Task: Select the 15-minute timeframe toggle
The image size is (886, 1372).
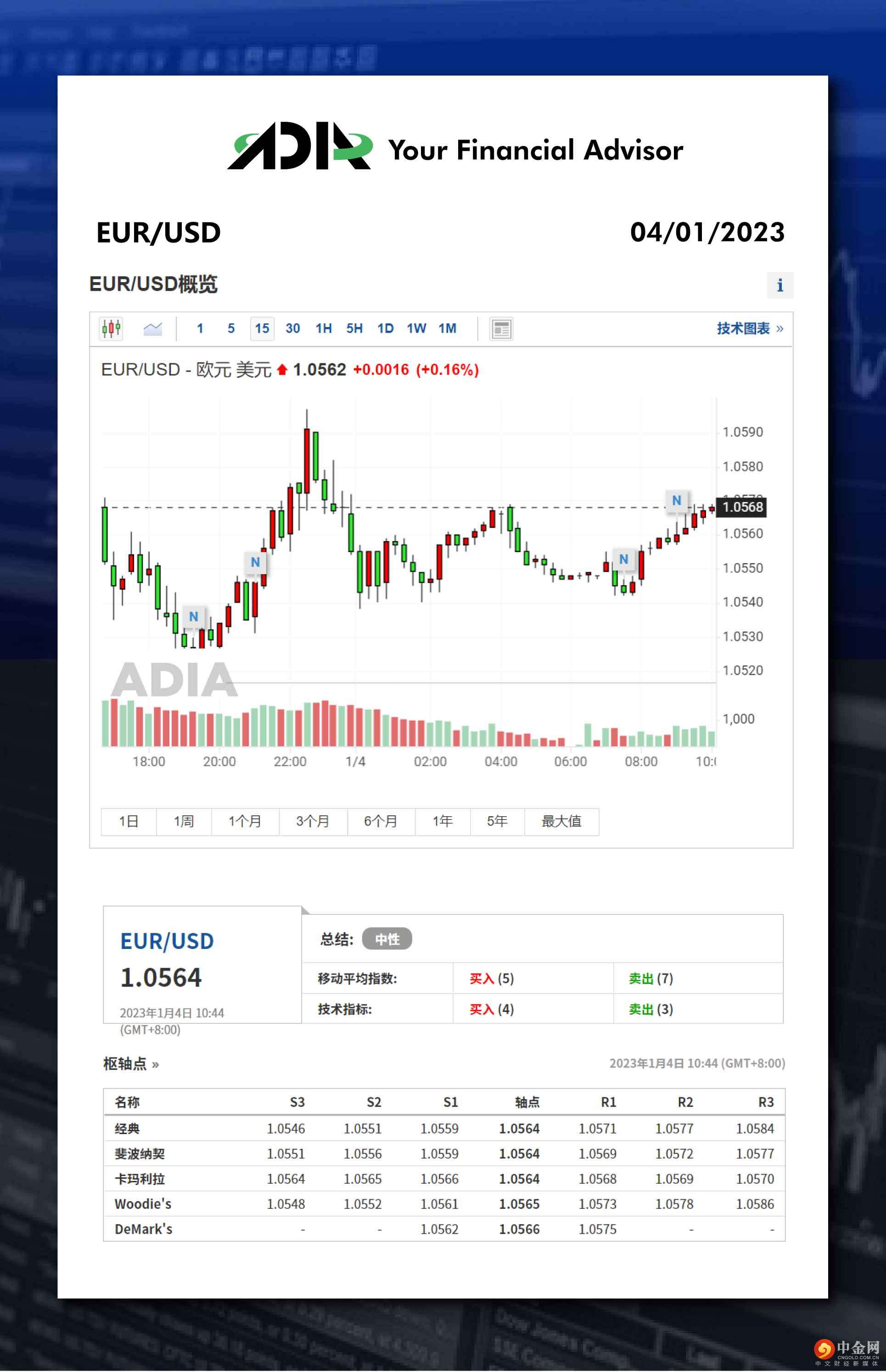Action: (262, 328)
